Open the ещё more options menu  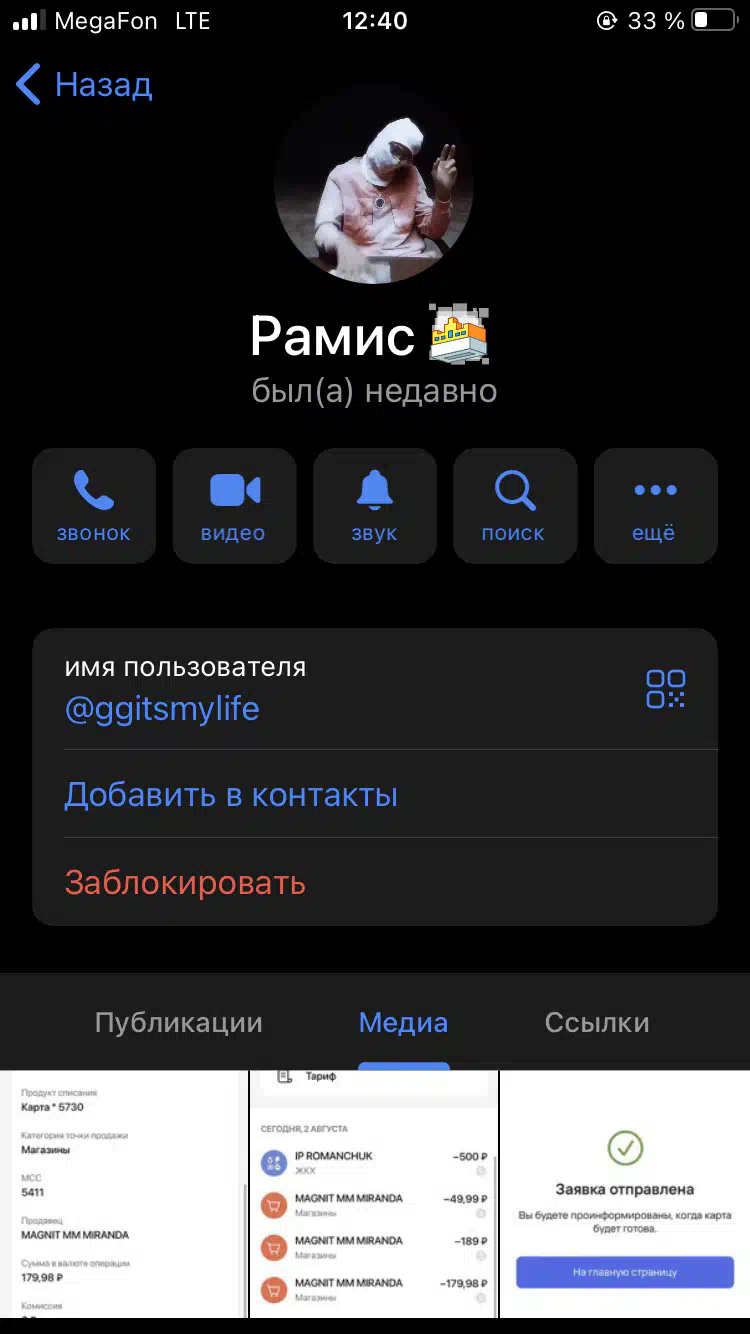point(655,506)
